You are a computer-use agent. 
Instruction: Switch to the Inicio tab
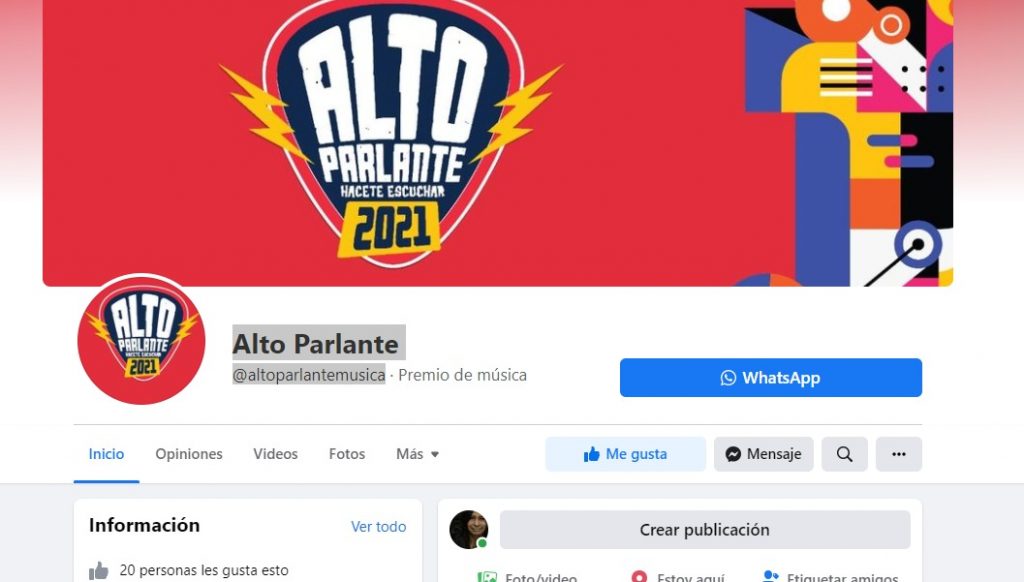pos(106,454)
